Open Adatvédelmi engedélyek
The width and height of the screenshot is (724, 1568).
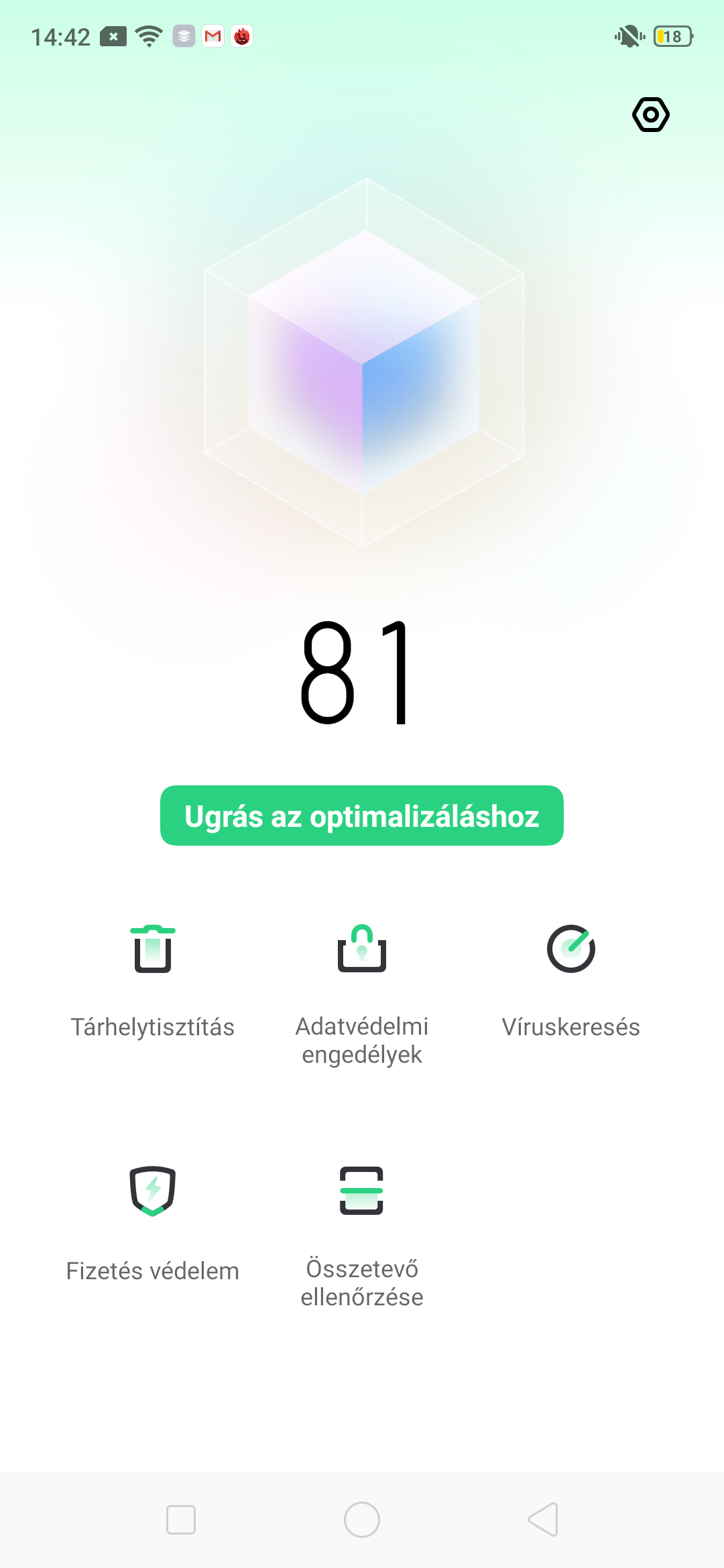[362, 995]
